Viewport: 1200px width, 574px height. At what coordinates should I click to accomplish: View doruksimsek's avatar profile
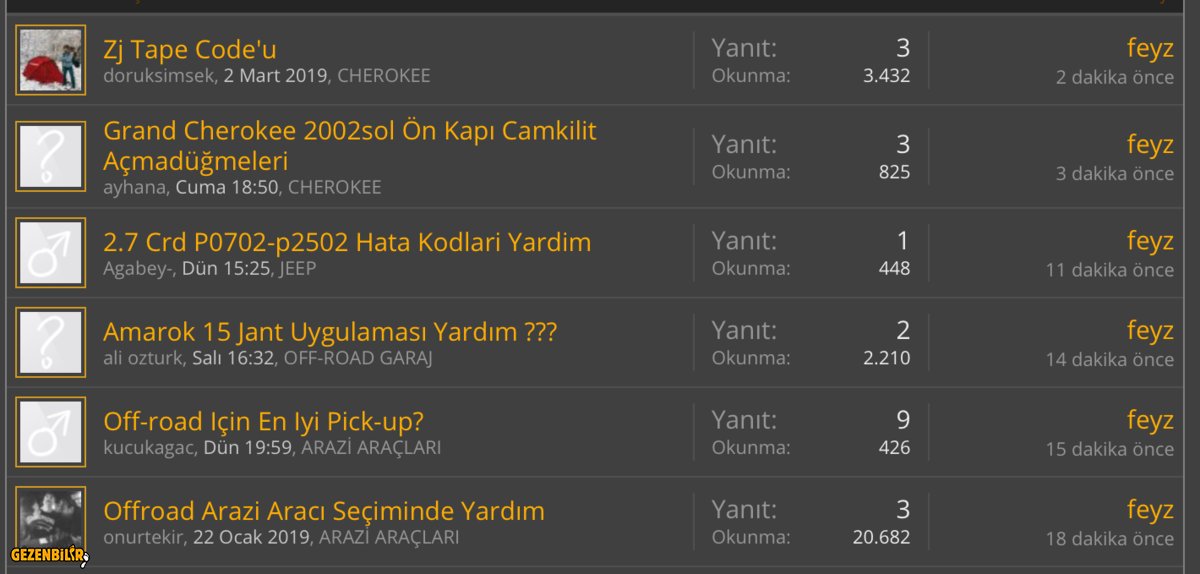(x=51, y=60)
